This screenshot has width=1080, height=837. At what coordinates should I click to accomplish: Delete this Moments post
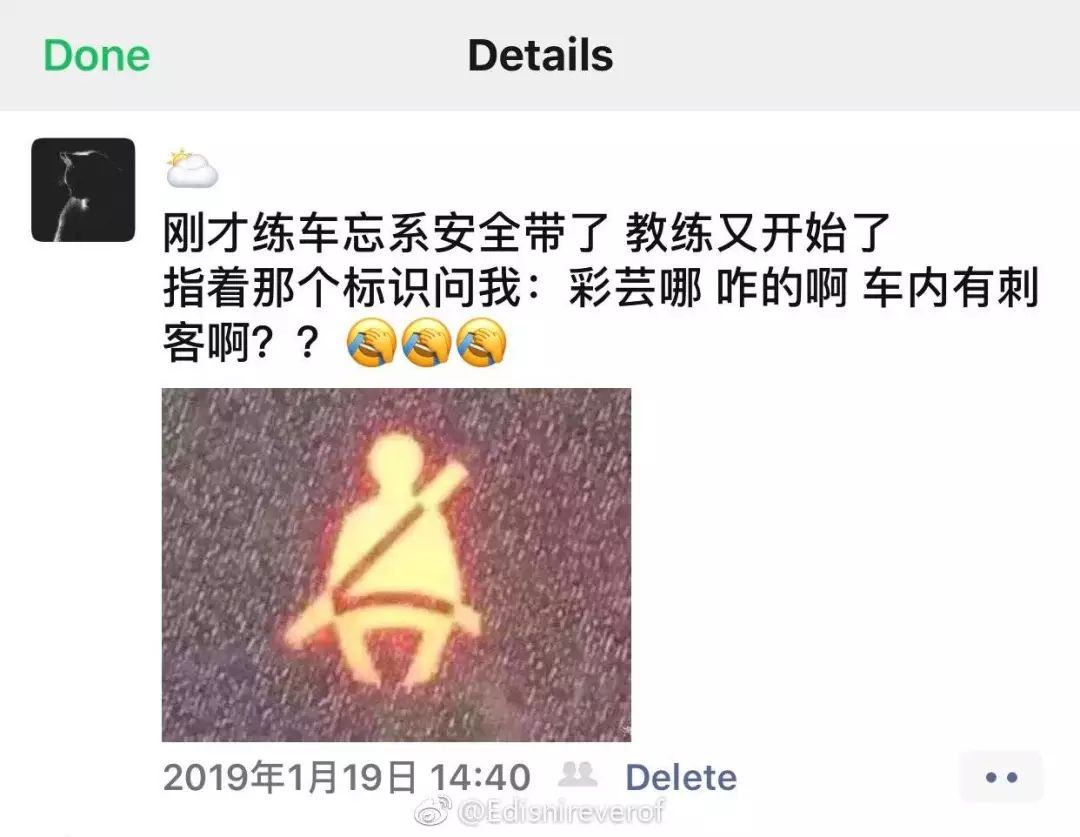[x=680, y=777]
